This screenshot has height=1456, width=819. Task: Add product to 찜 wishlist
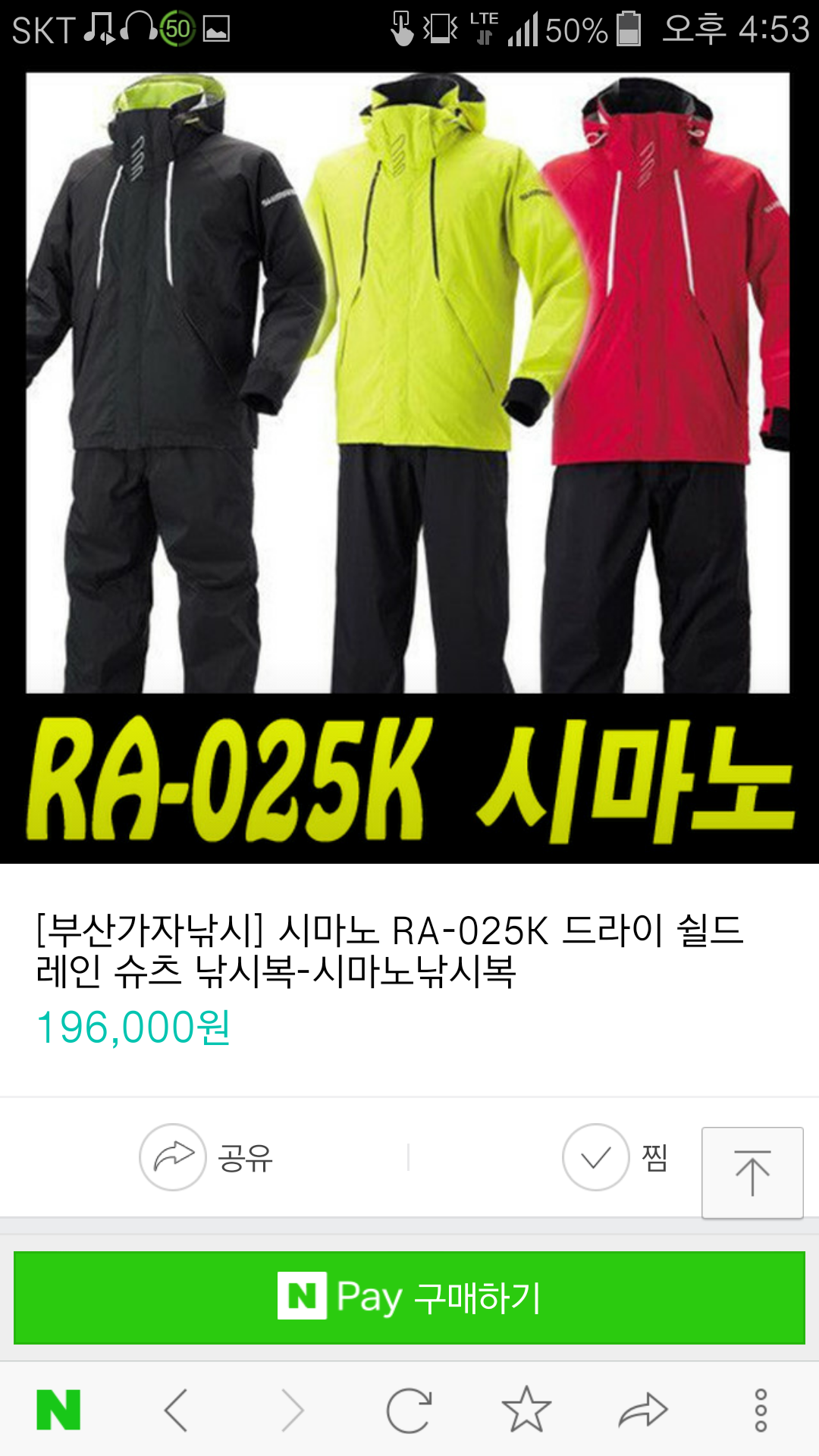pos(616,1157)
